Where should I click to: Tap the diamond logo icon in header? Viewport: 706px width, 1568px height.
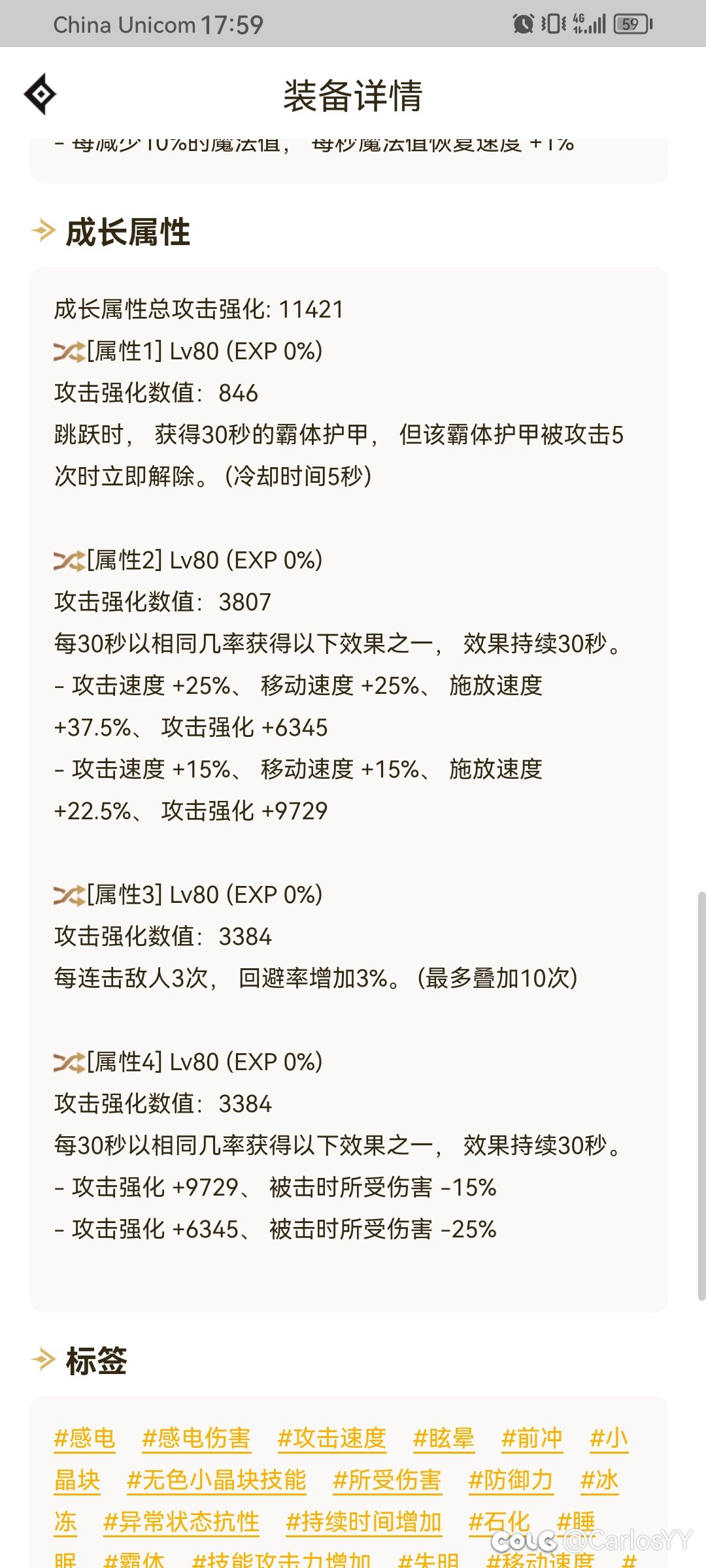[41, 95]
